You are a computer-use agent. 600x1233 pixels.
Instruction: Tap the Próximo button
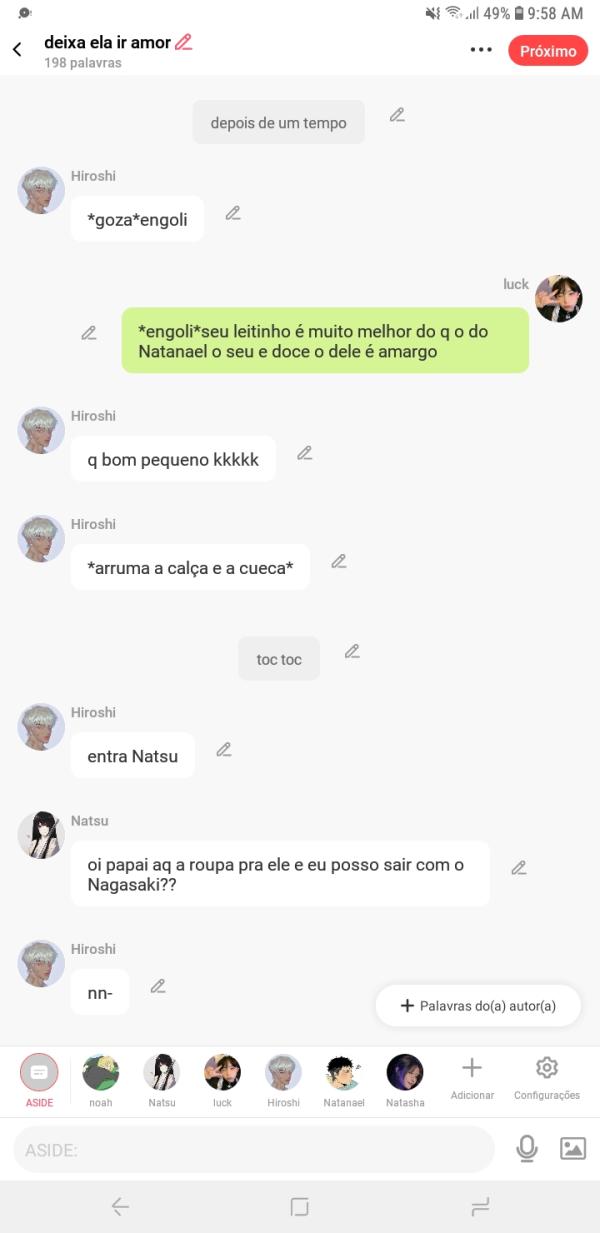tap(547, 51)
